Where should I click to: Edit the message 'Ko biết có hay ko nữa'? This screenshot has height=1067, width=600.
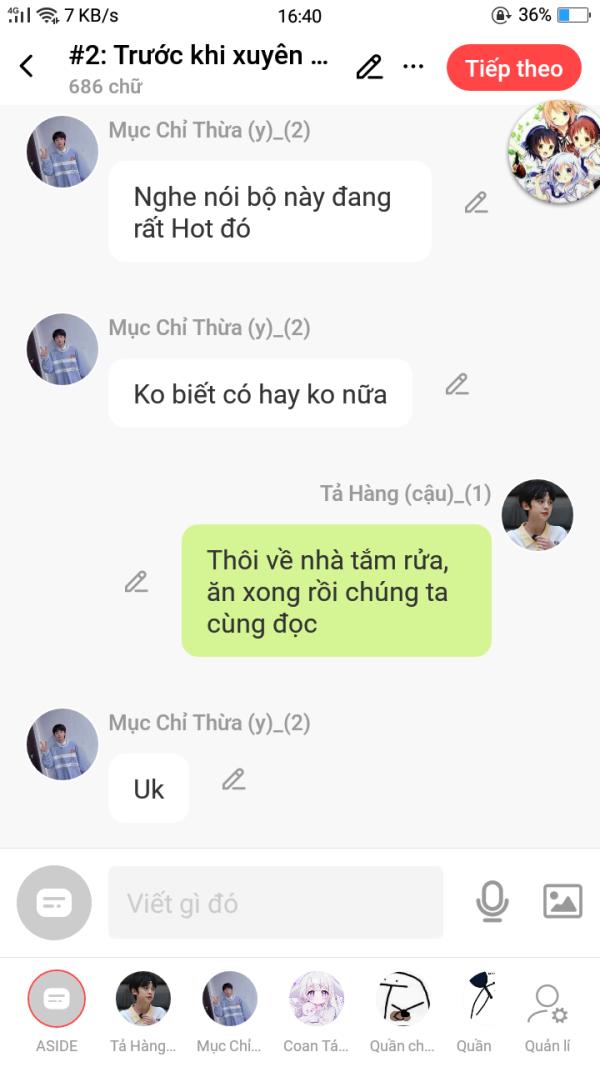457,385
